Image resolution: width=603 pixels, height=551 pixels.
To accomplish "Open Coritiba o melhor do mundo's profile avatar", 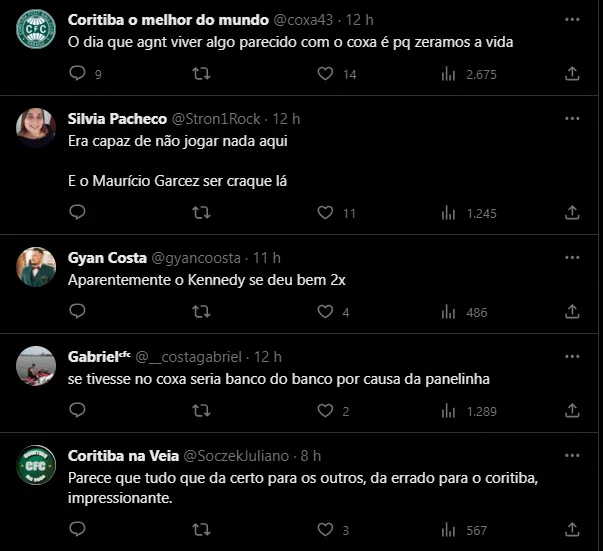I will (x=36, y=28).
